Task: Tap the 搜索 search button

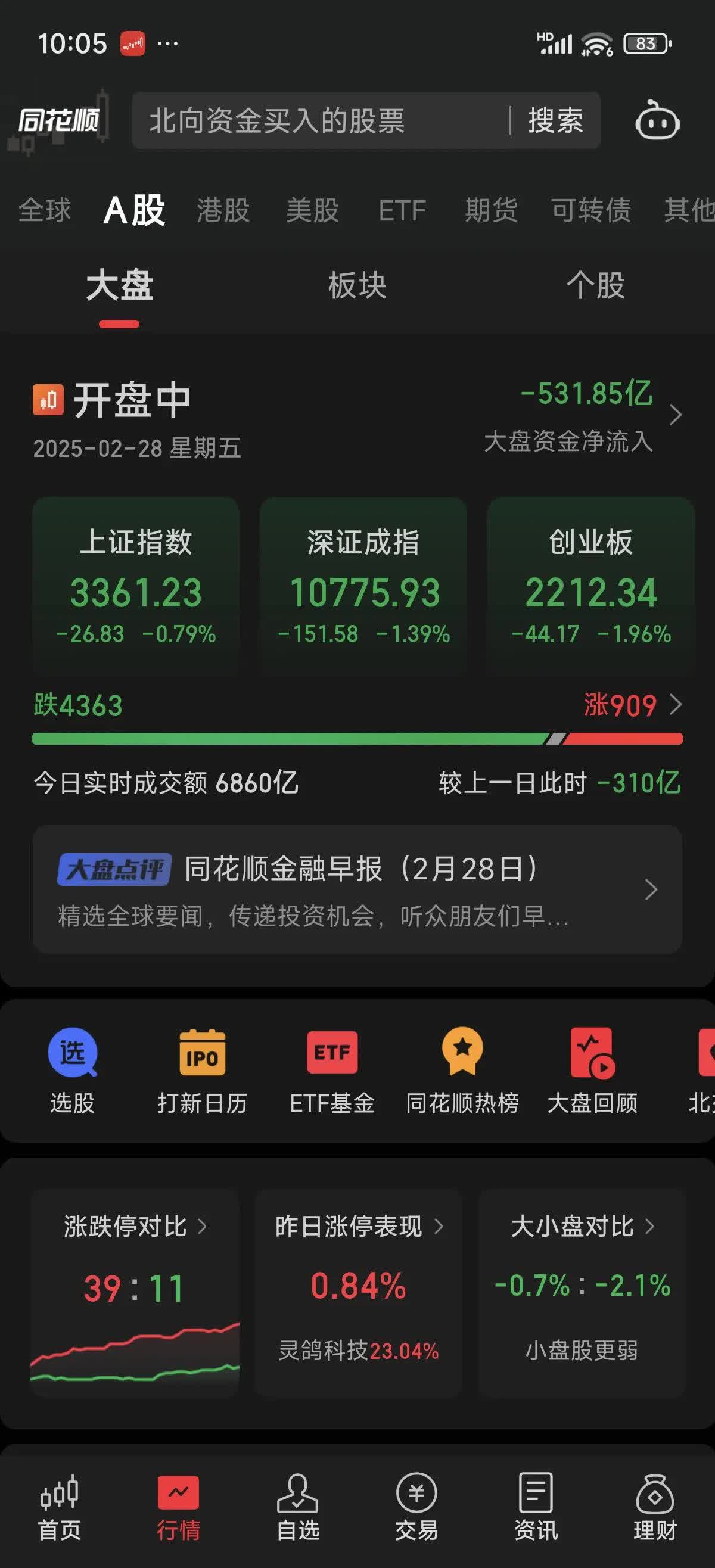Action: (x=555, y=121)
